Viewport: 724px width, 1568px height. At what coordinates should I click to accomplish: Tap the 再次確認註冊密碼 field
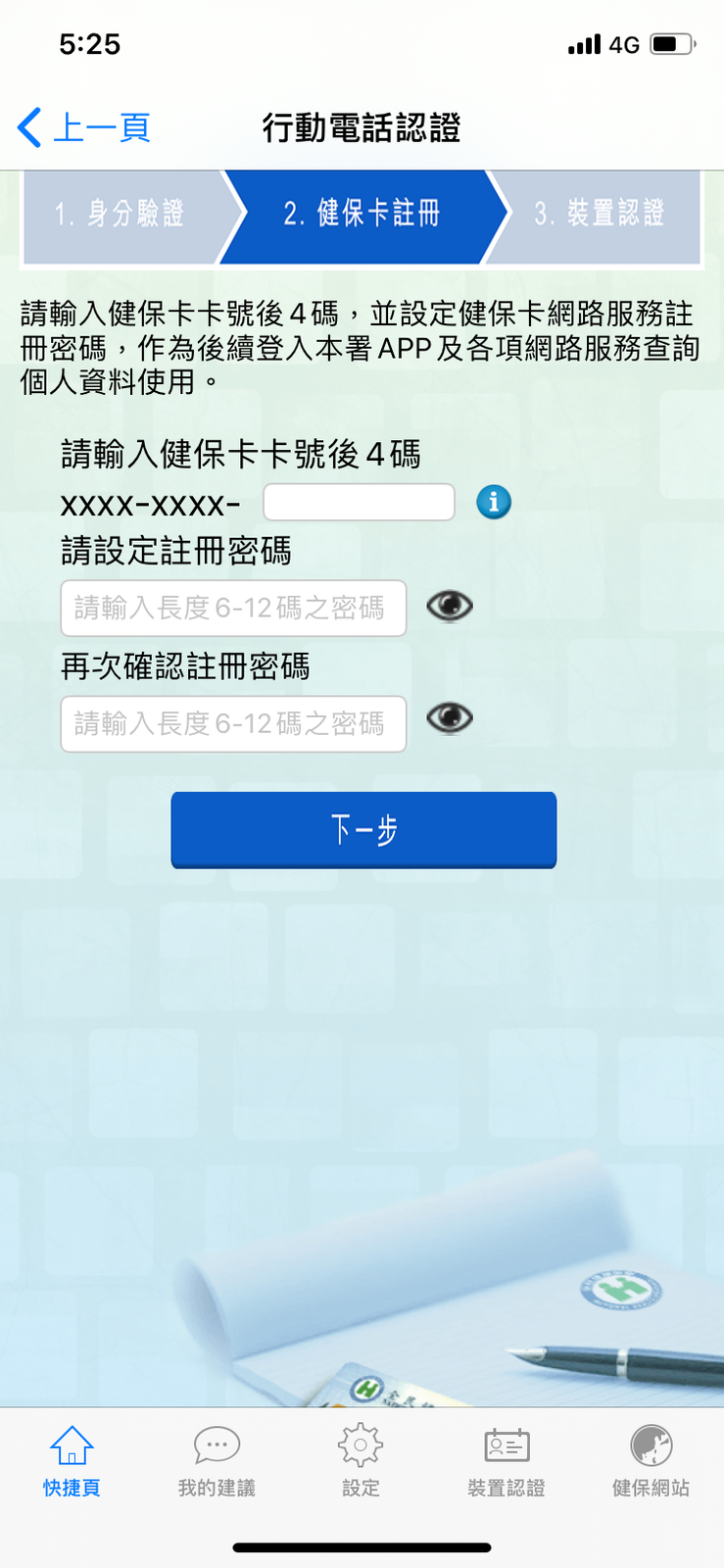click(x=233, y=723)
